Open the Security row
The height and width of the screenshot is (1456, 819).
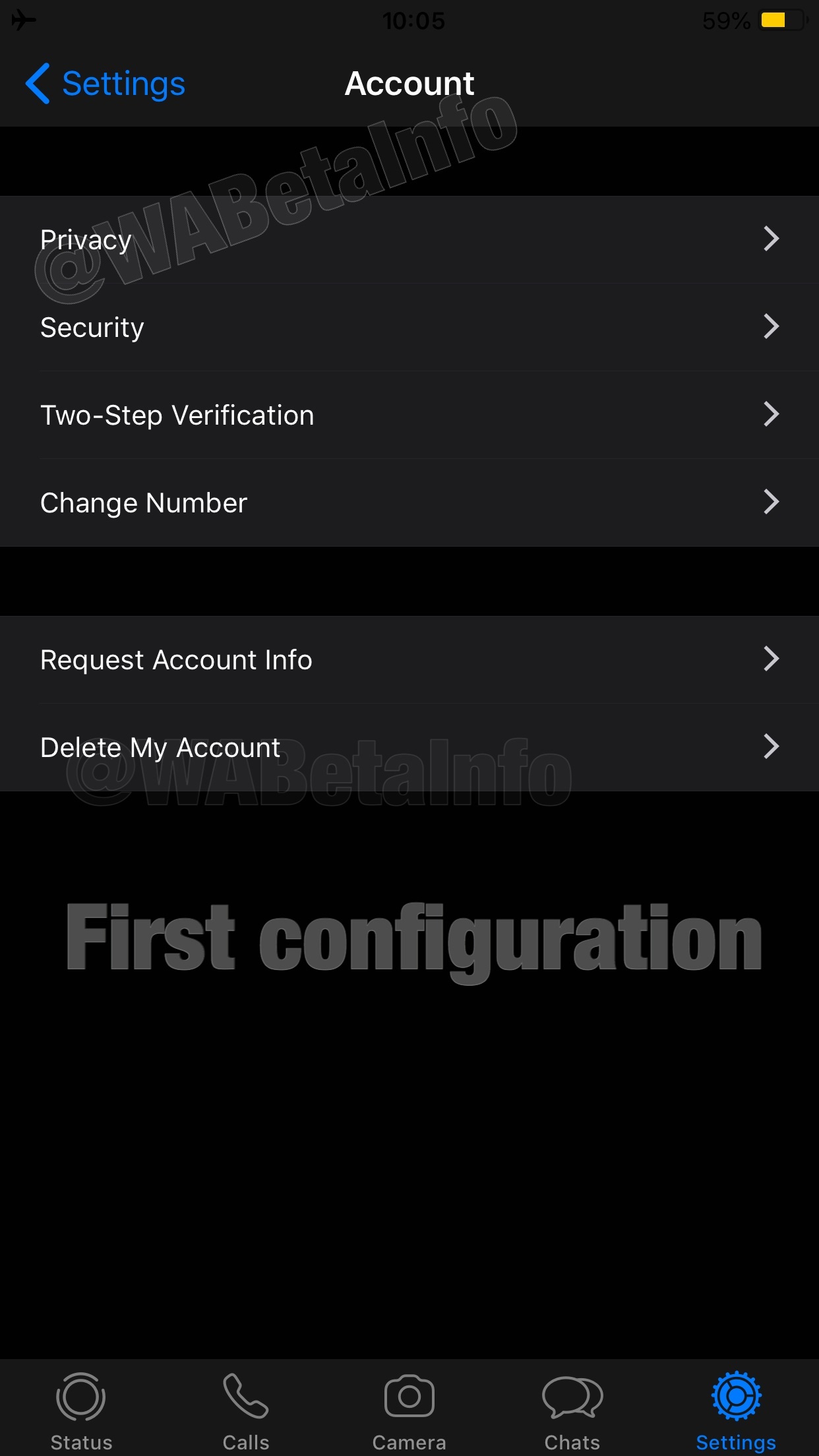(409, 328)
